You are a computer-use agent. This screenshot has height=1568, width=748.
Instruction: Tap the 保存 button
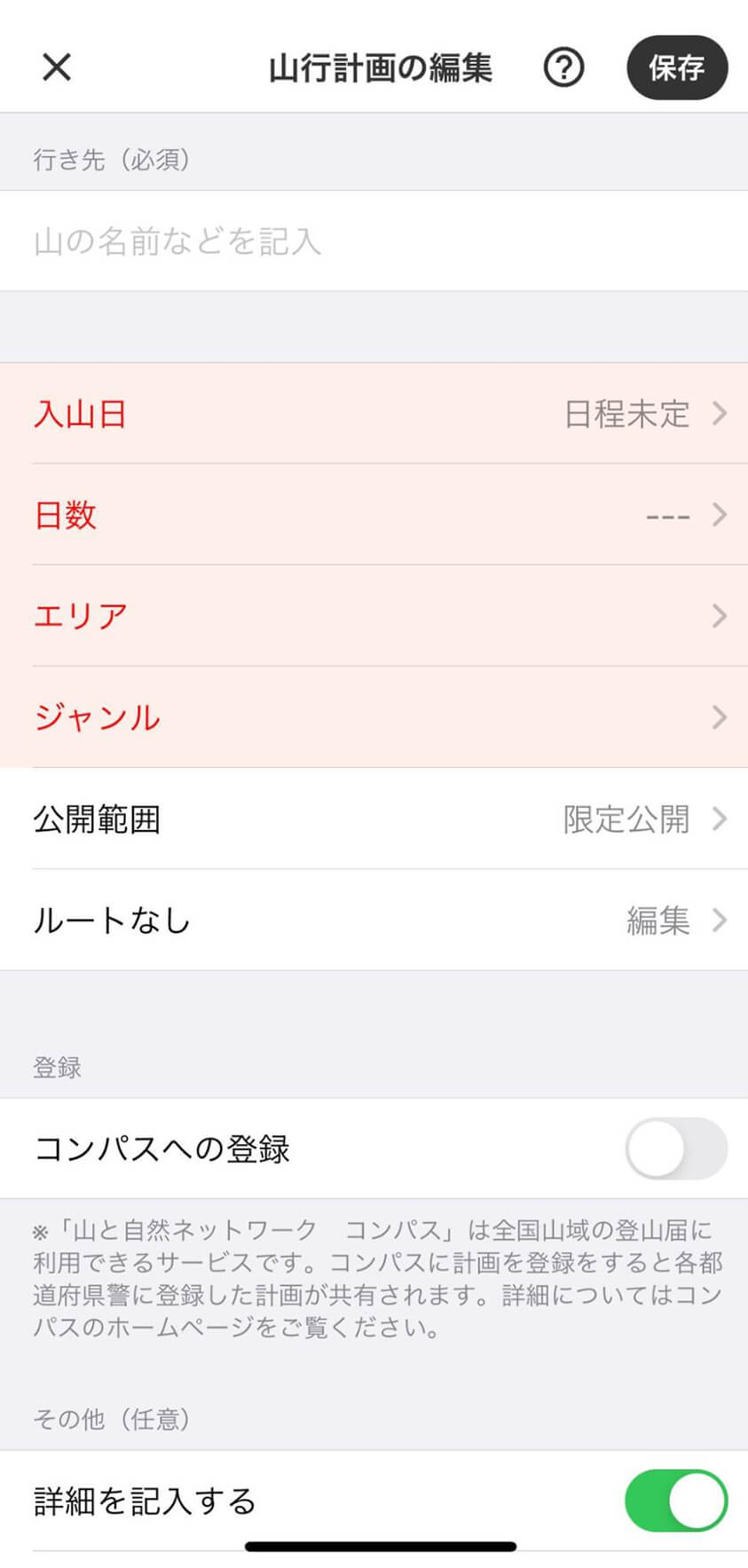point(677,67)
